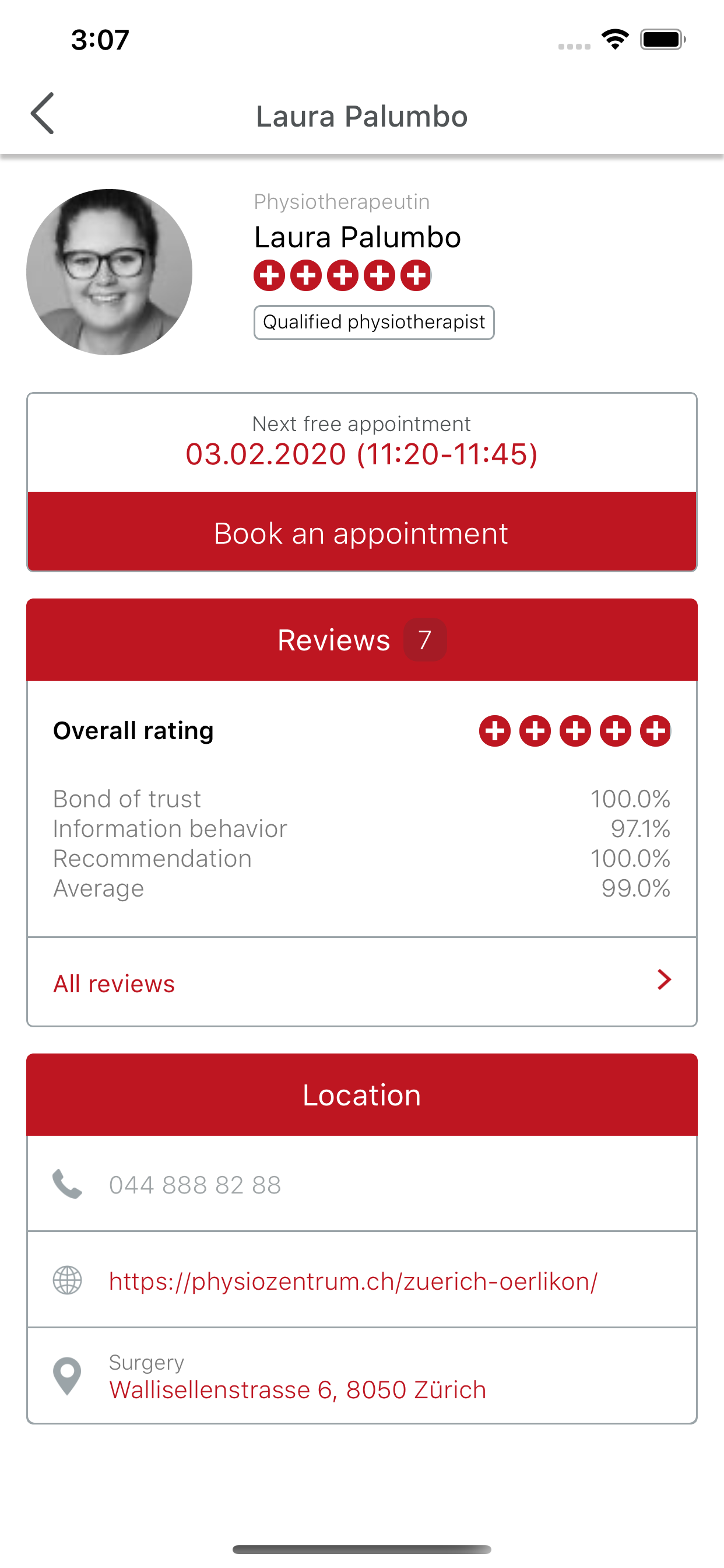Go back from Laura Palumbo's profile

coord(43,114)
